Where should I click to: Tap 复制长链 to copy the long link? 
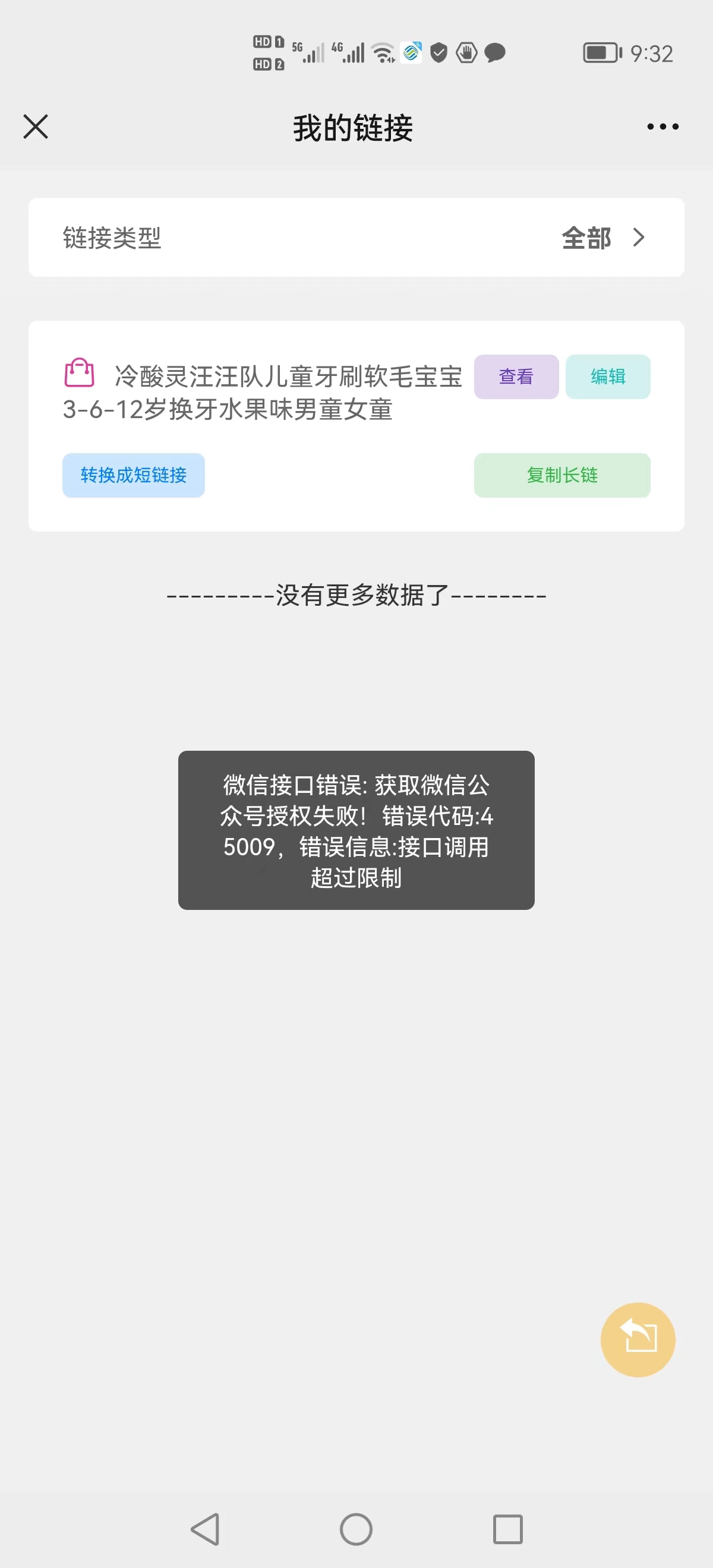[x=561, y=475]
